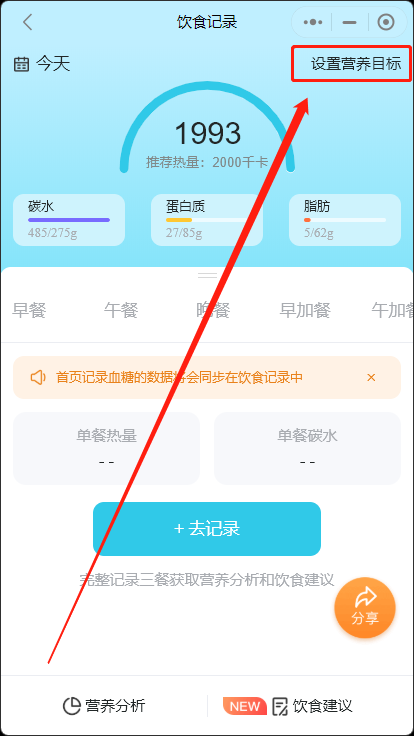Switch to the 早餐 tab
The height and width of the screenshot is (736, 414).
[29, 310]
